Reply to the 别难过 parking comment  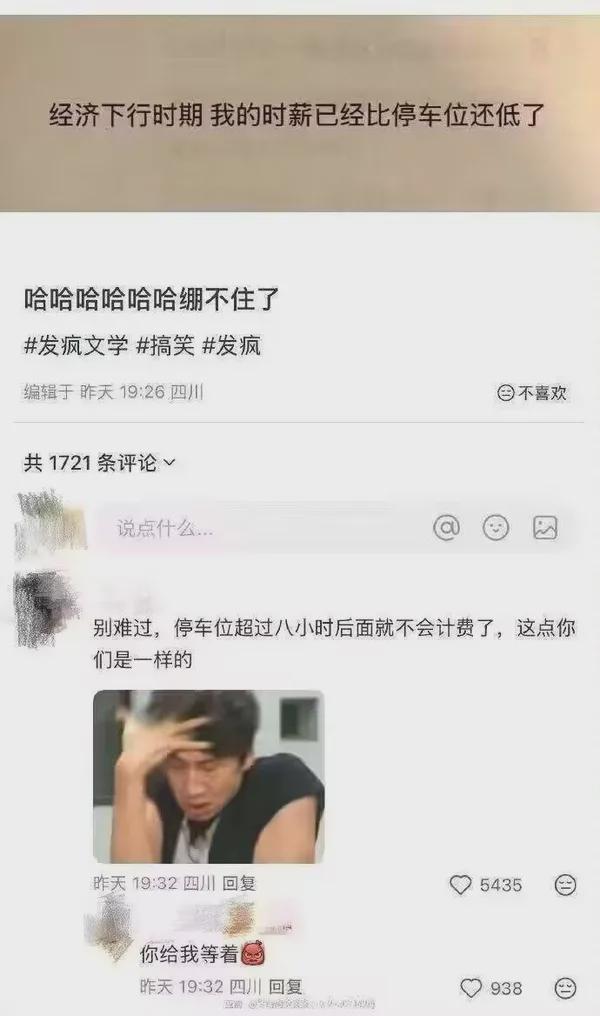pyautogui.click(x=239, y=884)
